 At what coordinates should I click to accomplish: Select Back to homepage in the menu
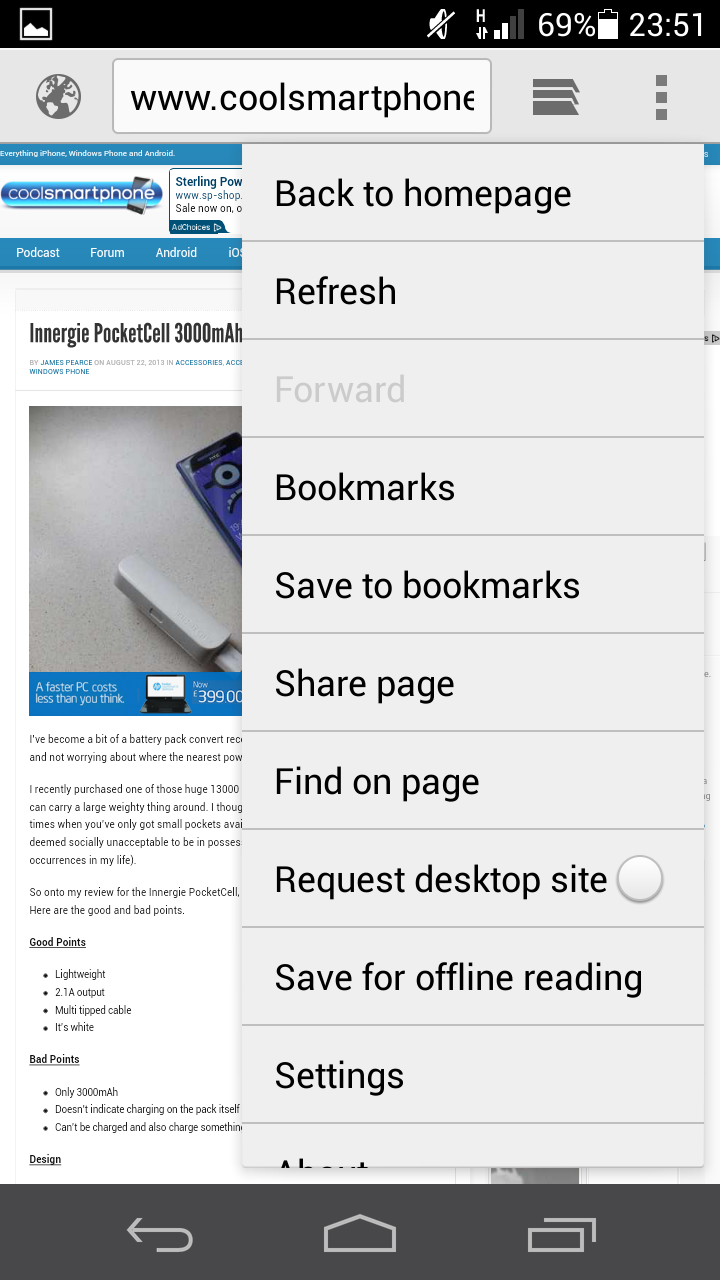(472, 193)
